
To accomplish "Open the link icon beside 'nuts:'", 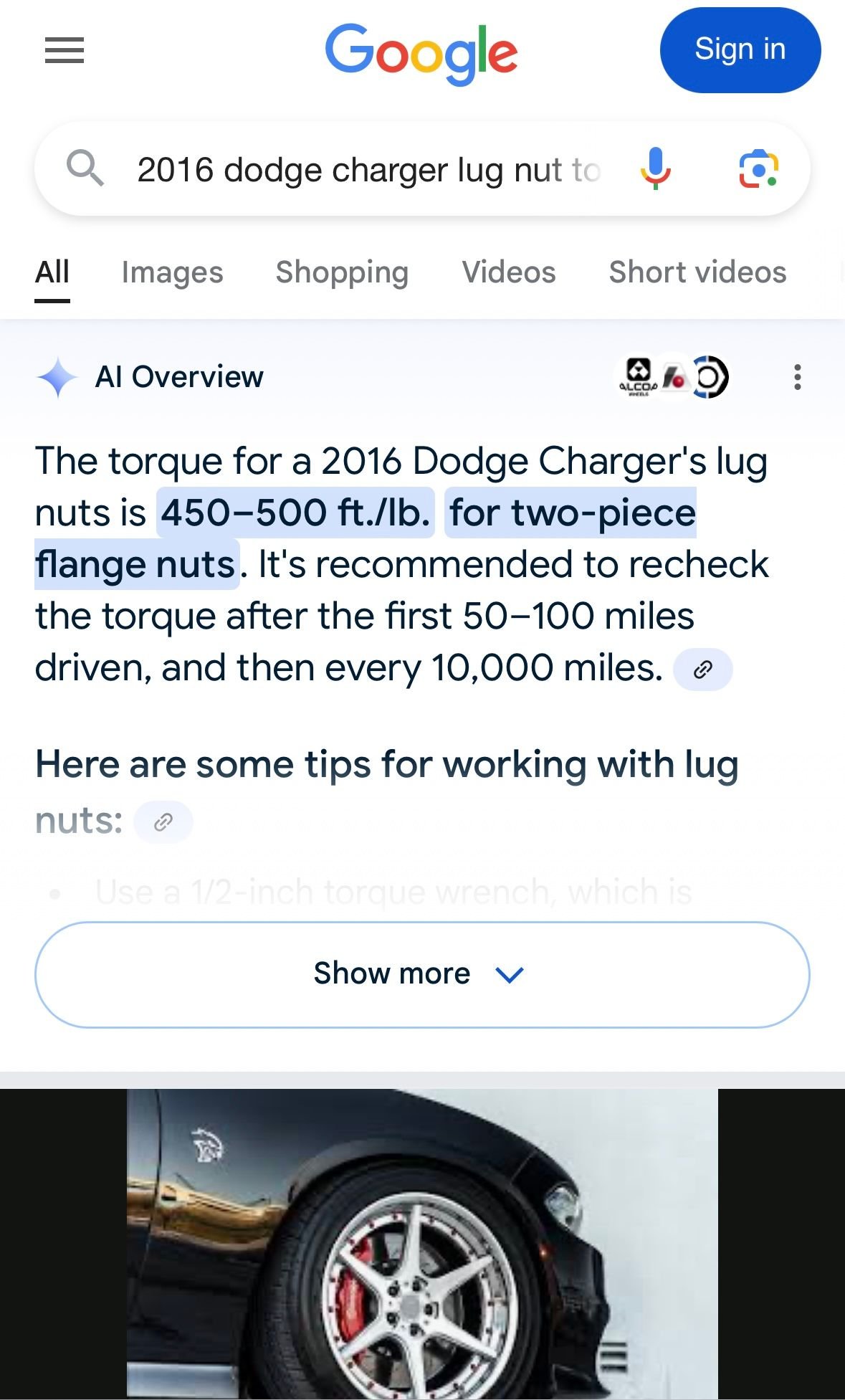I will click(163, 822).
